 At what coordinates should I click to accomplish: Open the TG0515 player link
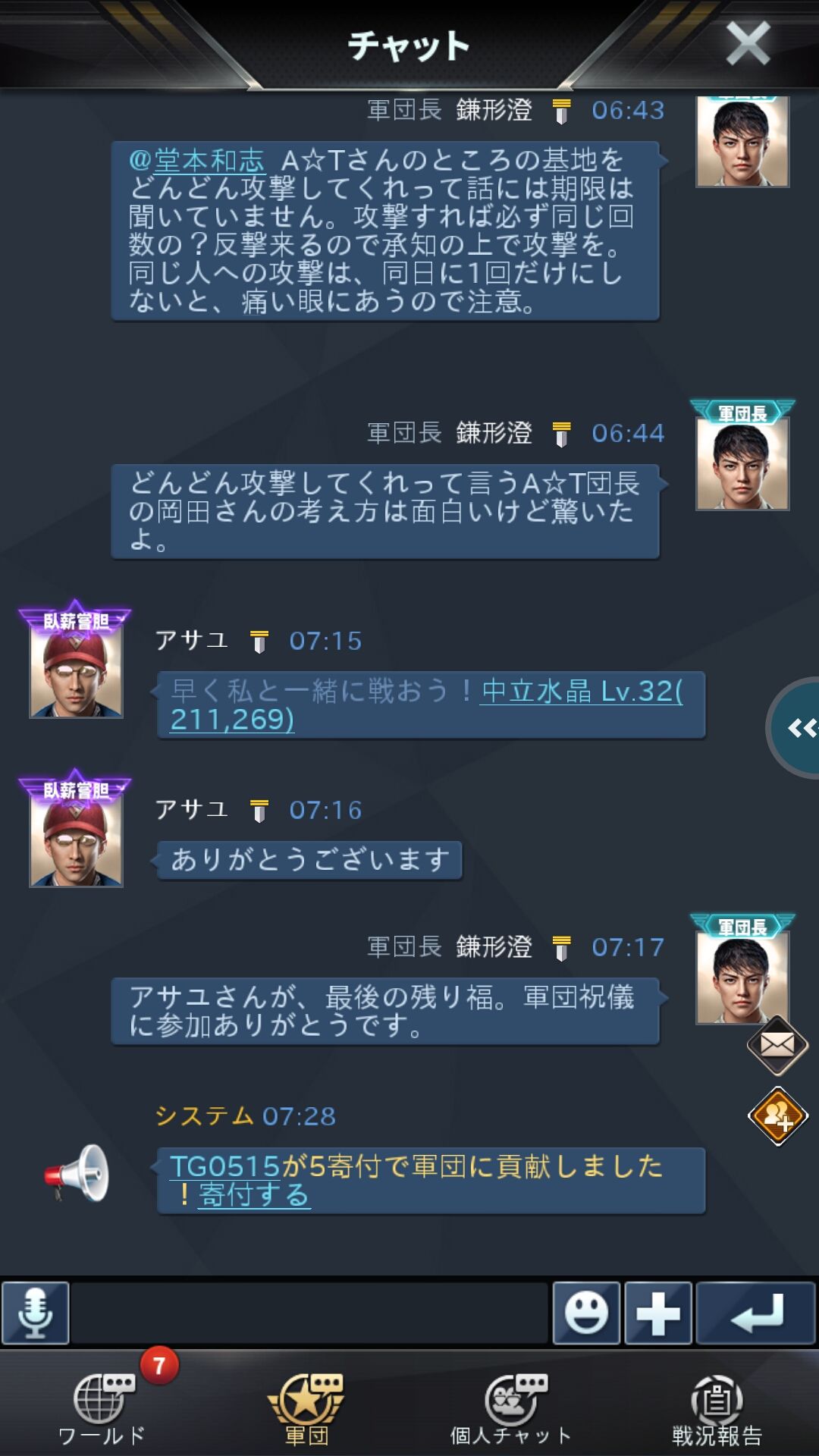pos(225,1166)
